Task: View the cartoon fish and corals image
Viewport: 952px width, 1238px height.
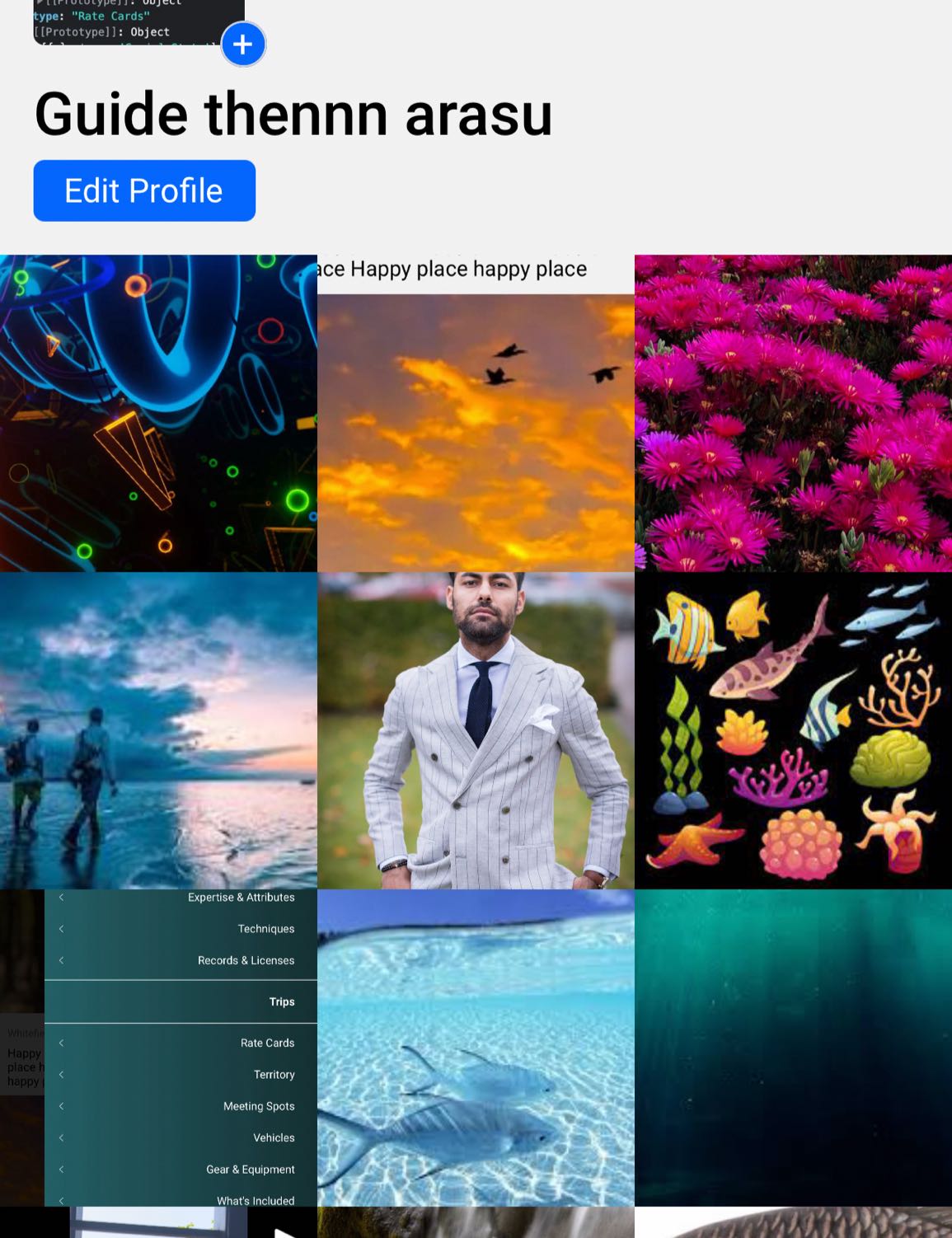Action: click(793, 730)
